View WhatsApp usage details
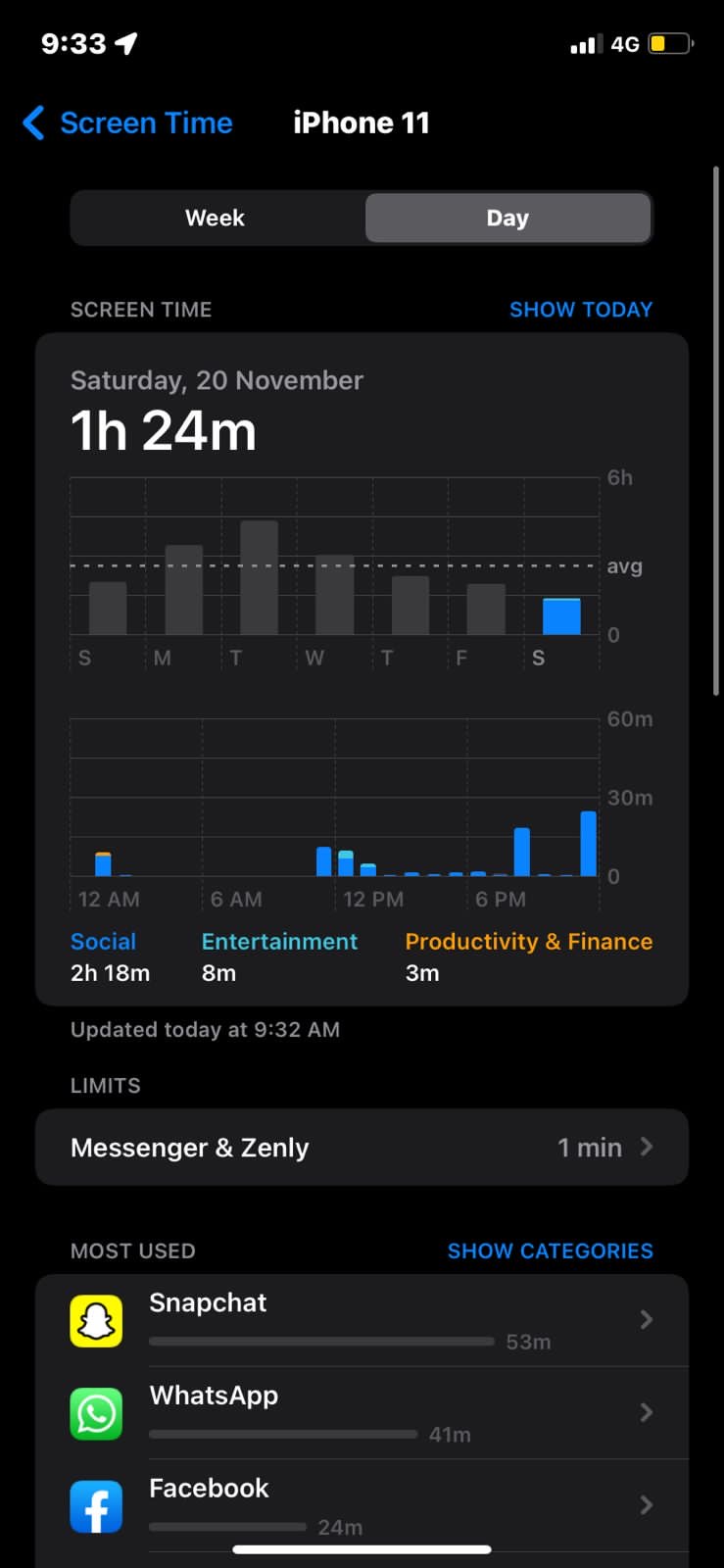The image size is (724, 1568). tap(362, 1413)
